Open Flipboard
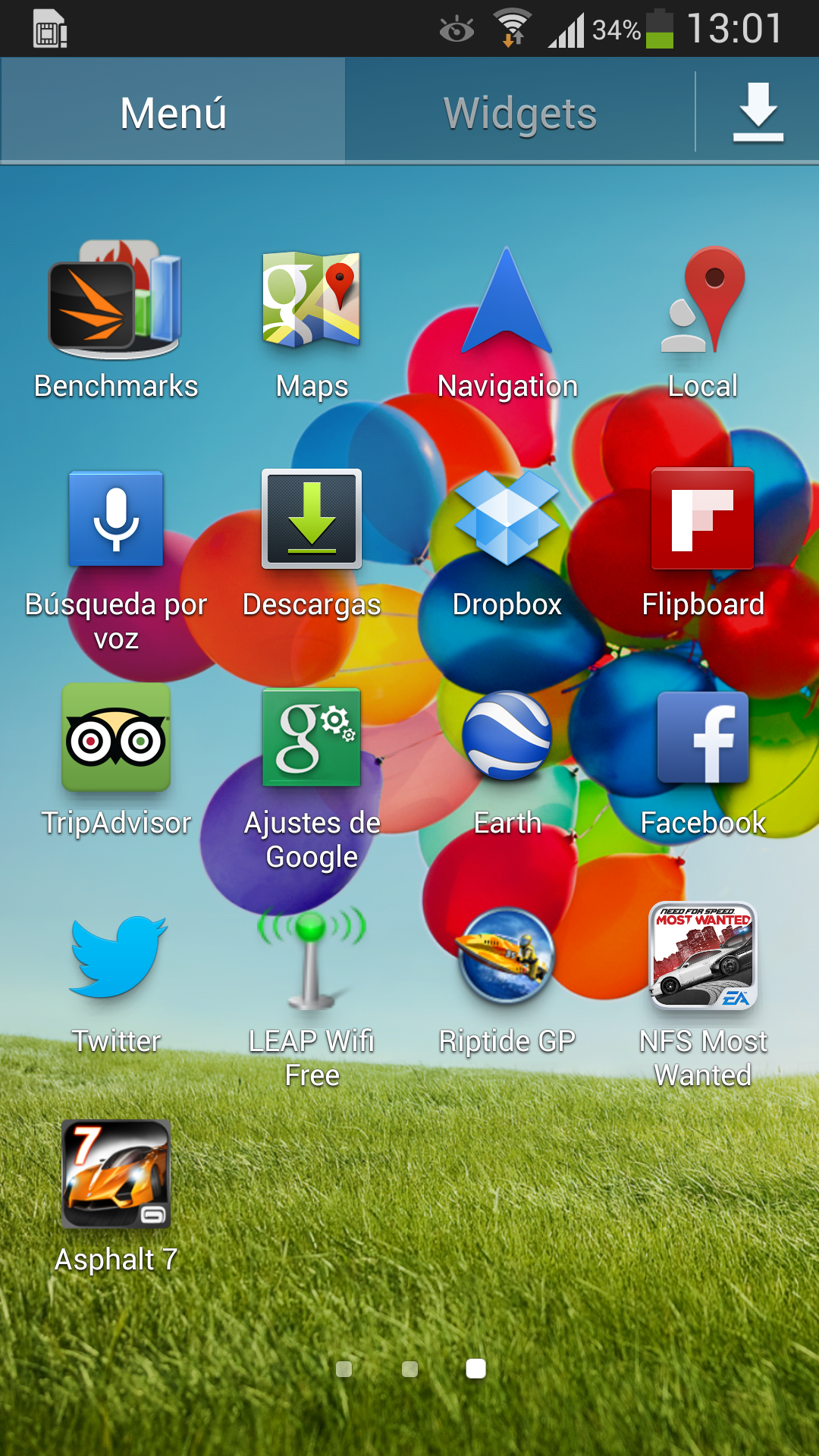This screenshot has height=1456, width=819. click(703, 519)
